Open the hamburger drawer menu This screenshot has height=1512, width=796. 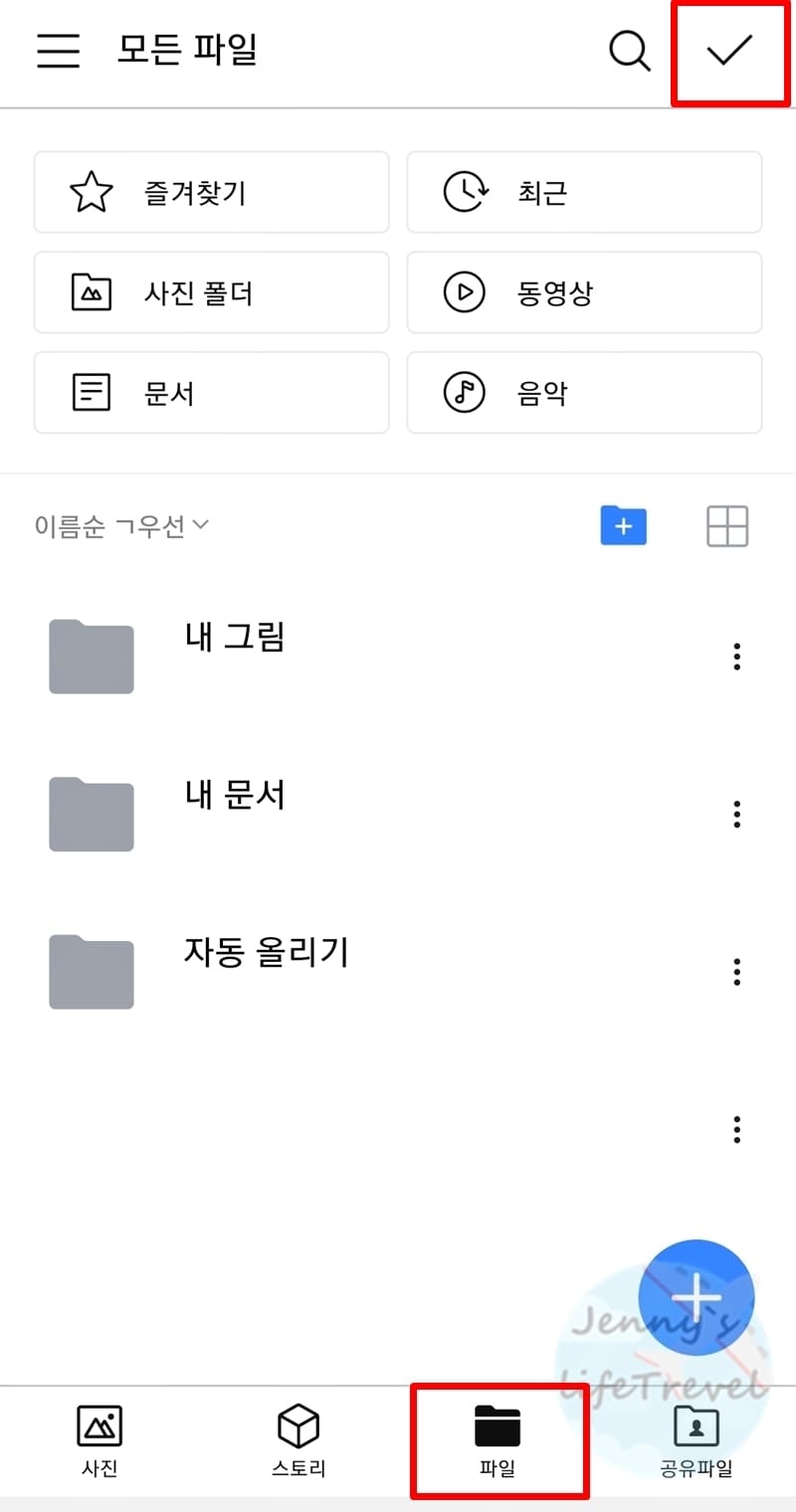[x=58, y=51]
